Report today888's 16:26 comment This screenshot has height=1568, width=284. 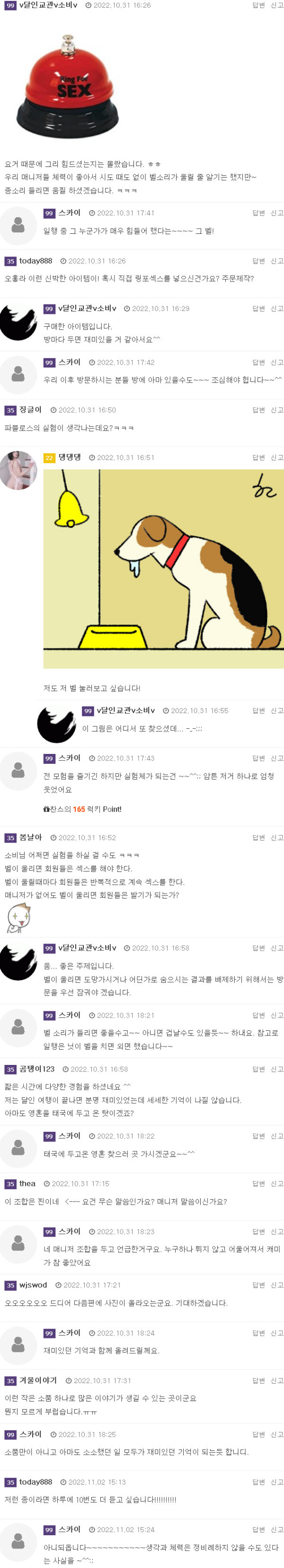pyautogui.click(x=277, y=260)
